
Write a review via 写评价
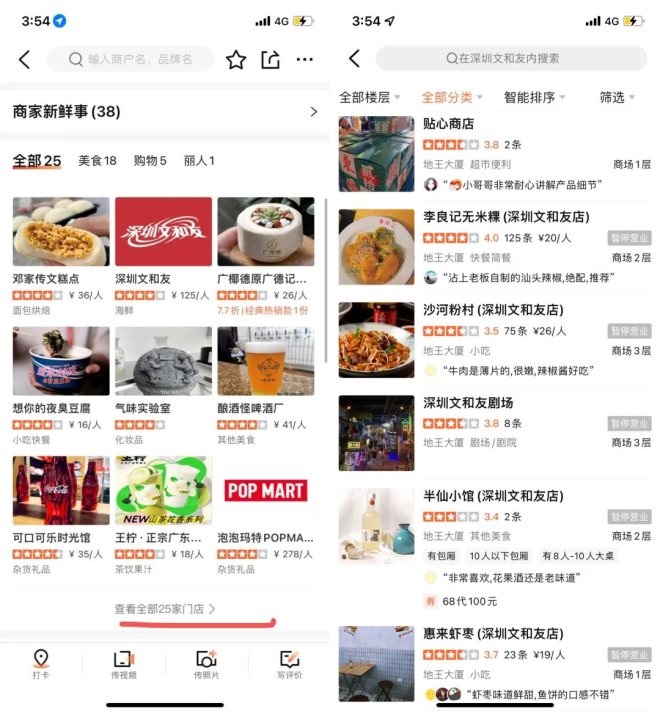click(x=289, y=665)
